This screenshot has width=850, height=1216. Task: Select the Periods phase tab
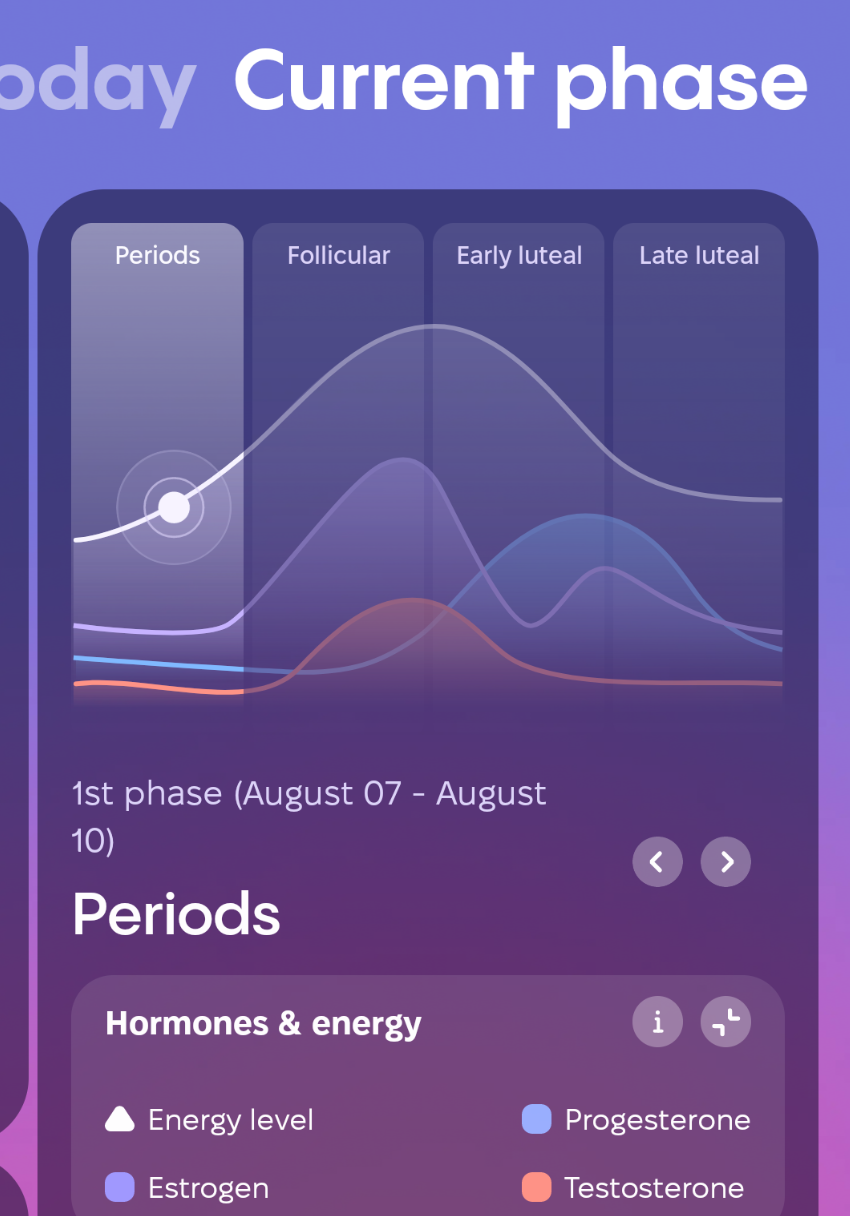[x=157, y=256]
